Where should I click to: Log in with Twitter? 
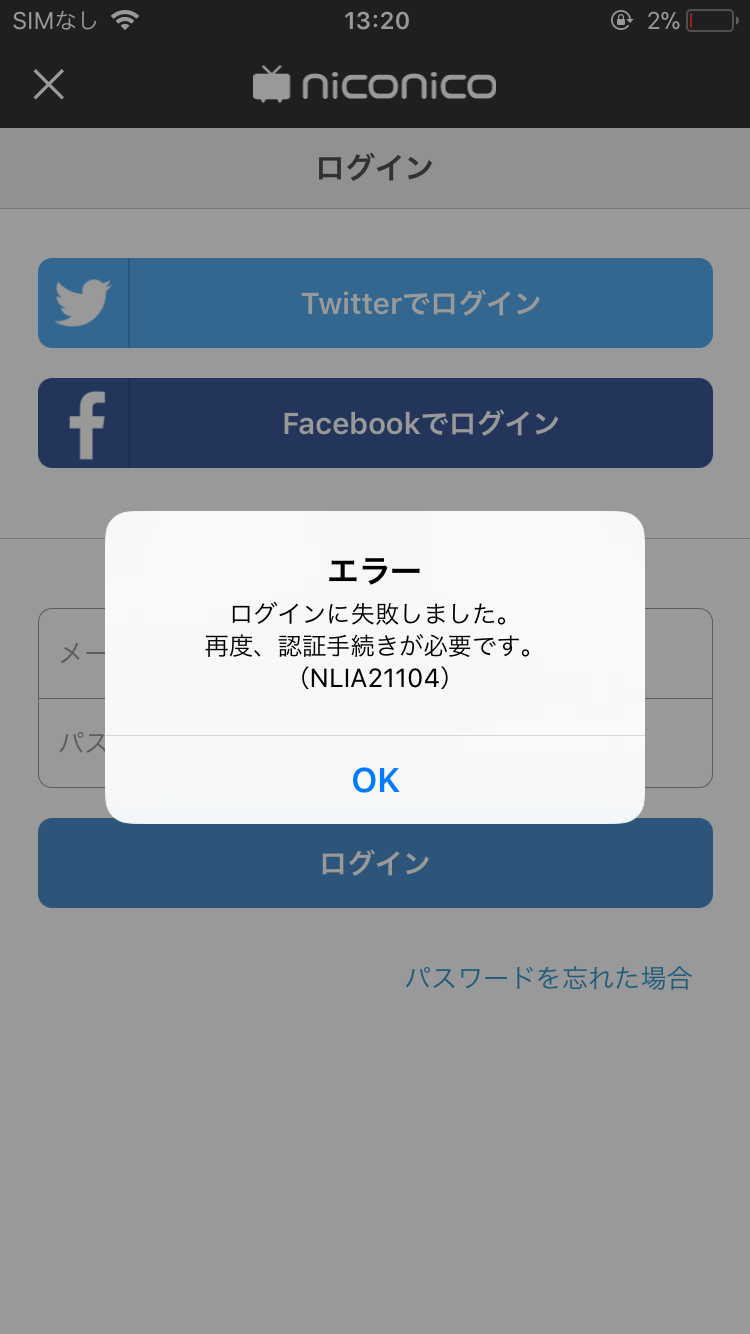[x=375, y=303]
